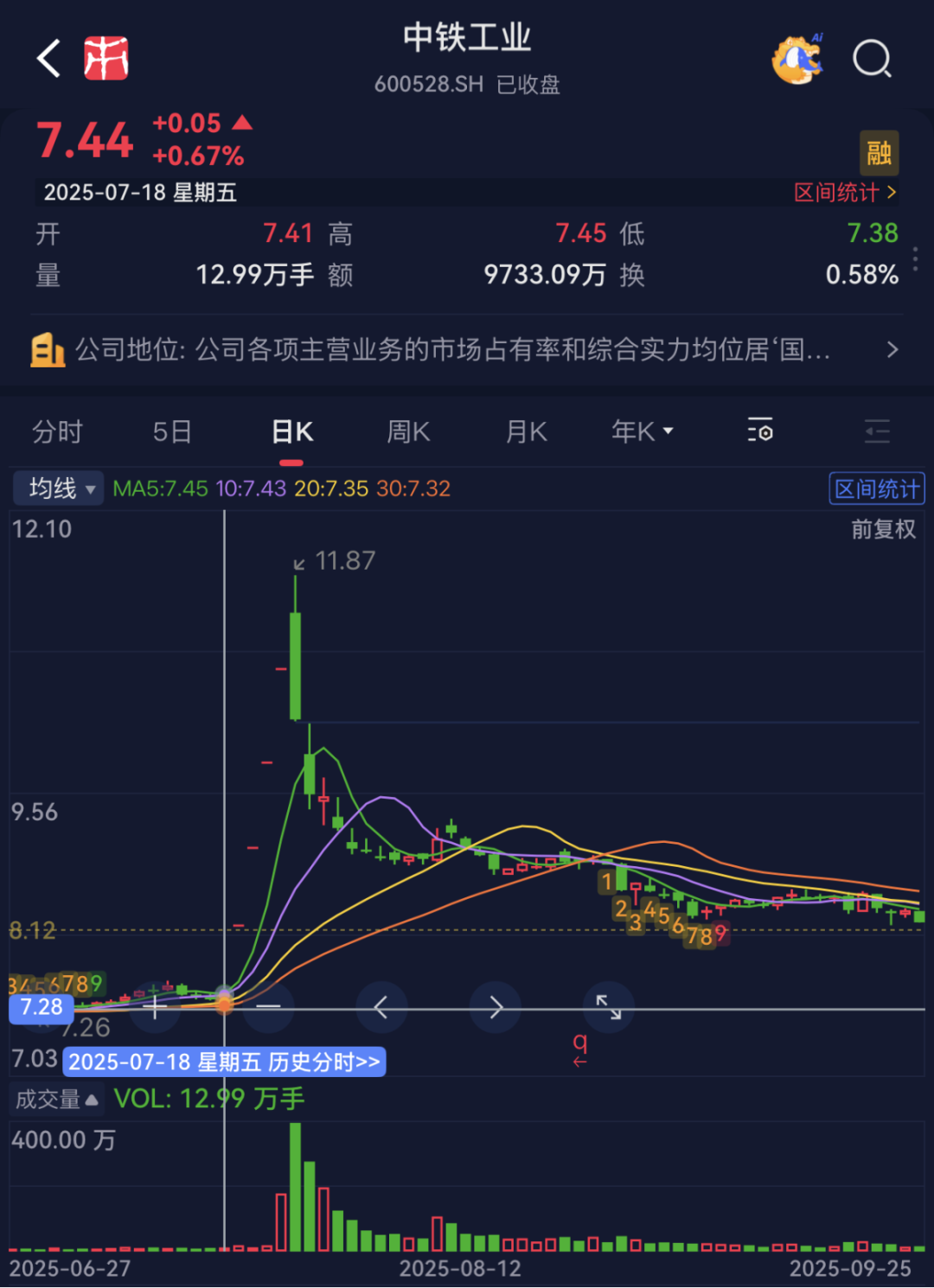Image resolution: width=934 pixels, height=1288 pixels.
Task: Switch to the 5日 chart tab
Action: pyautogui.click(x=171, y=431)
